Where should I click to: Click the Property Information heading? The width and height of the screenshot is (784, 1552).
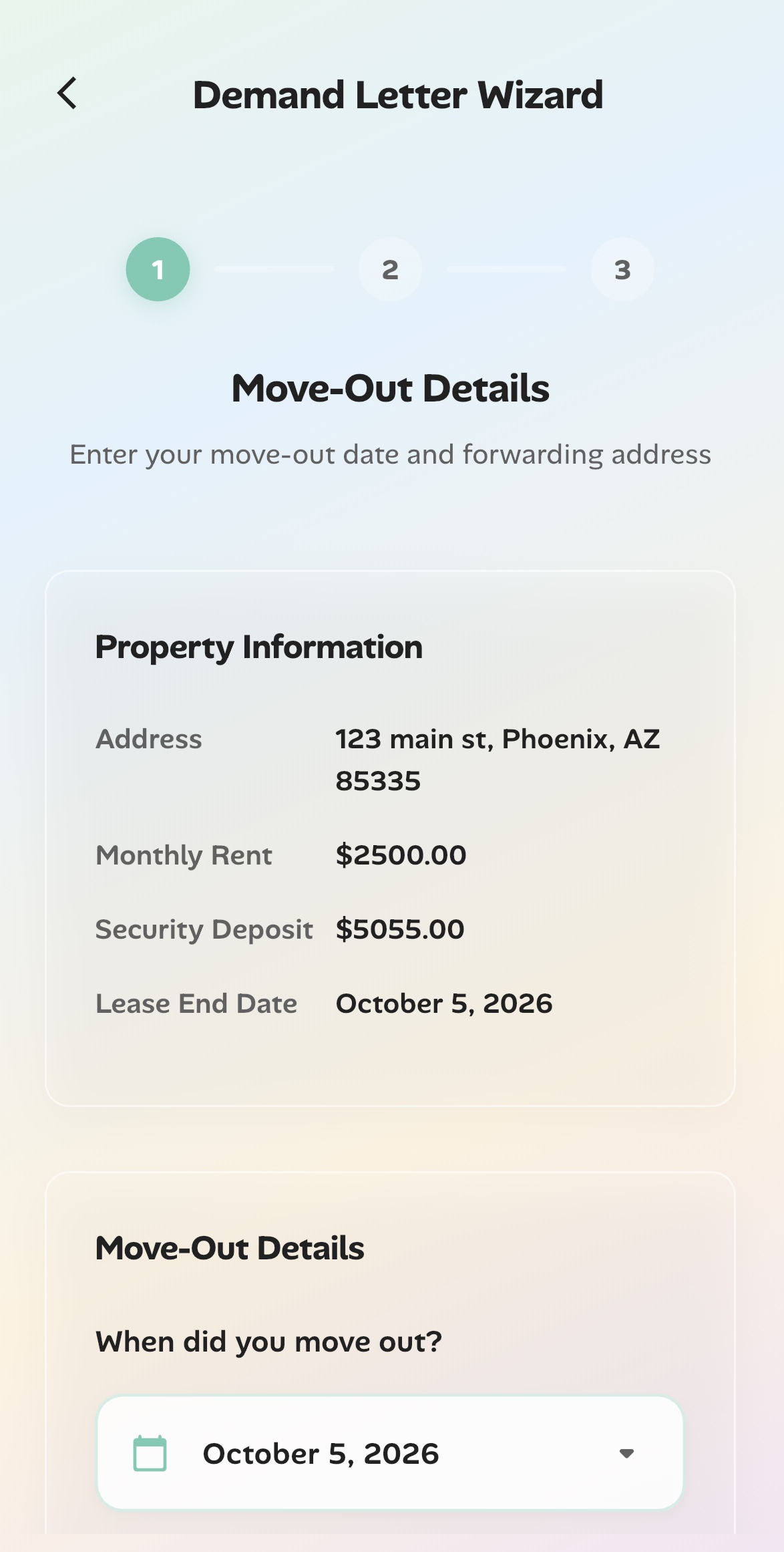click(x=259, y=646)
